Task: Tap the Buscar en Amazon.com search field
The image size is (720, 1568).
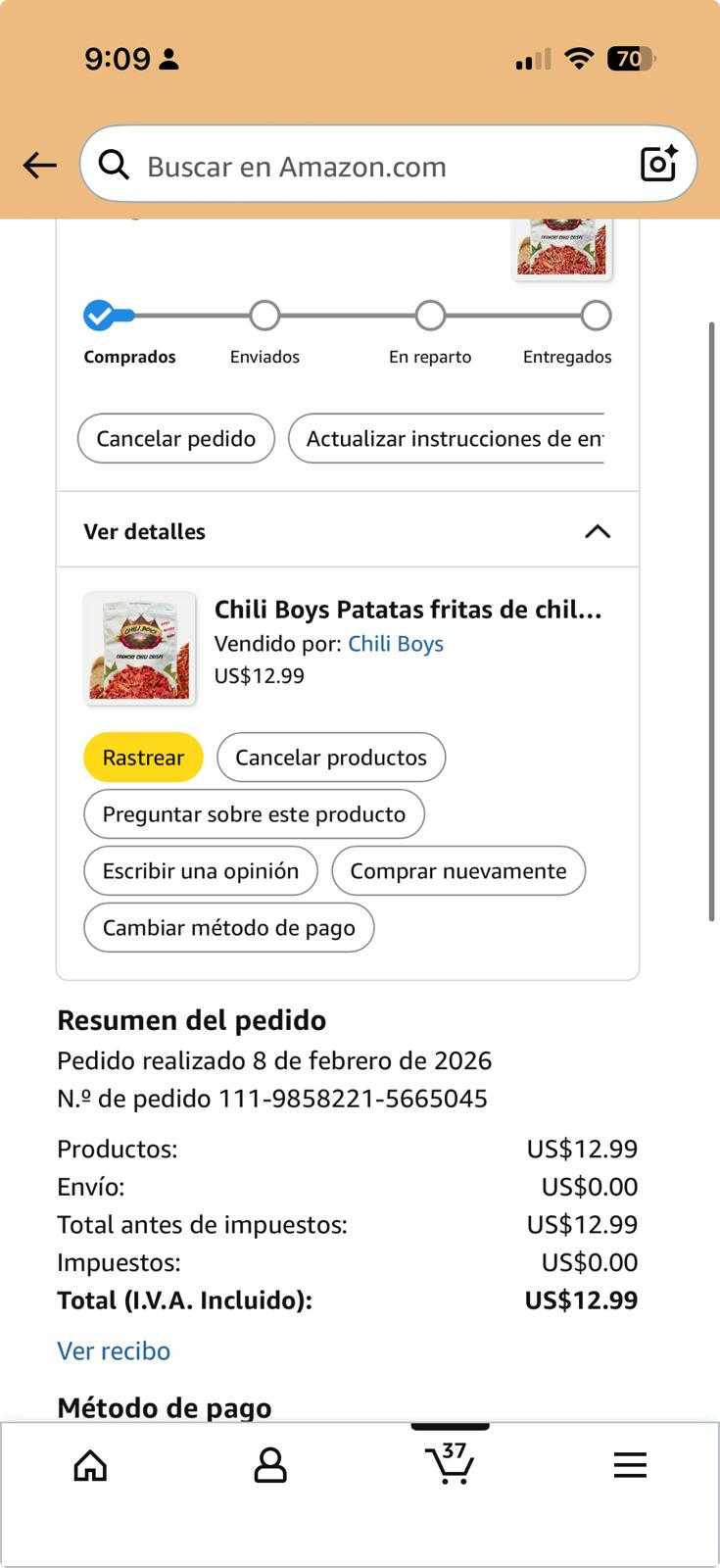Action: [372, 167]
